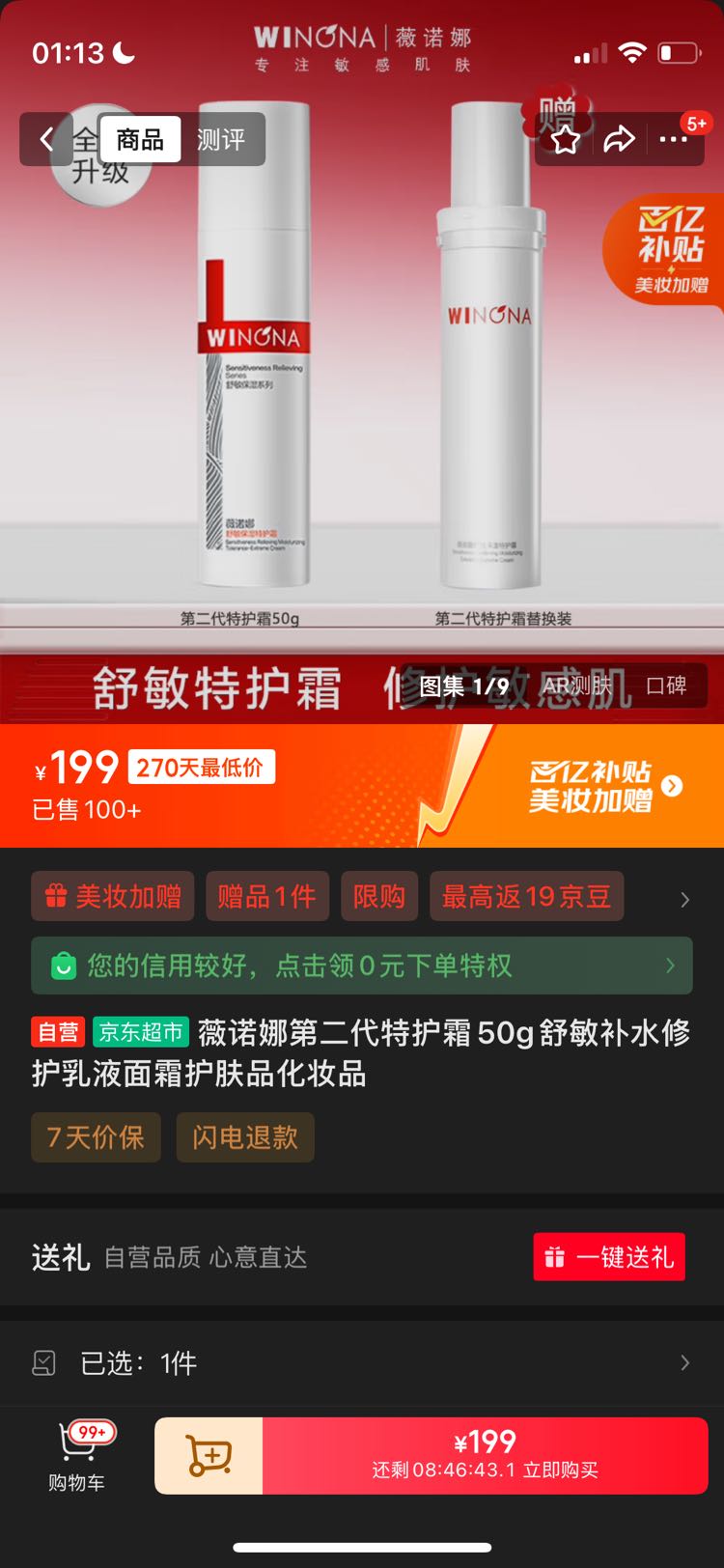Buy now at ¥199 立即购买
The height and width of the screenshot is (1568, 724).
(485, 1456)
